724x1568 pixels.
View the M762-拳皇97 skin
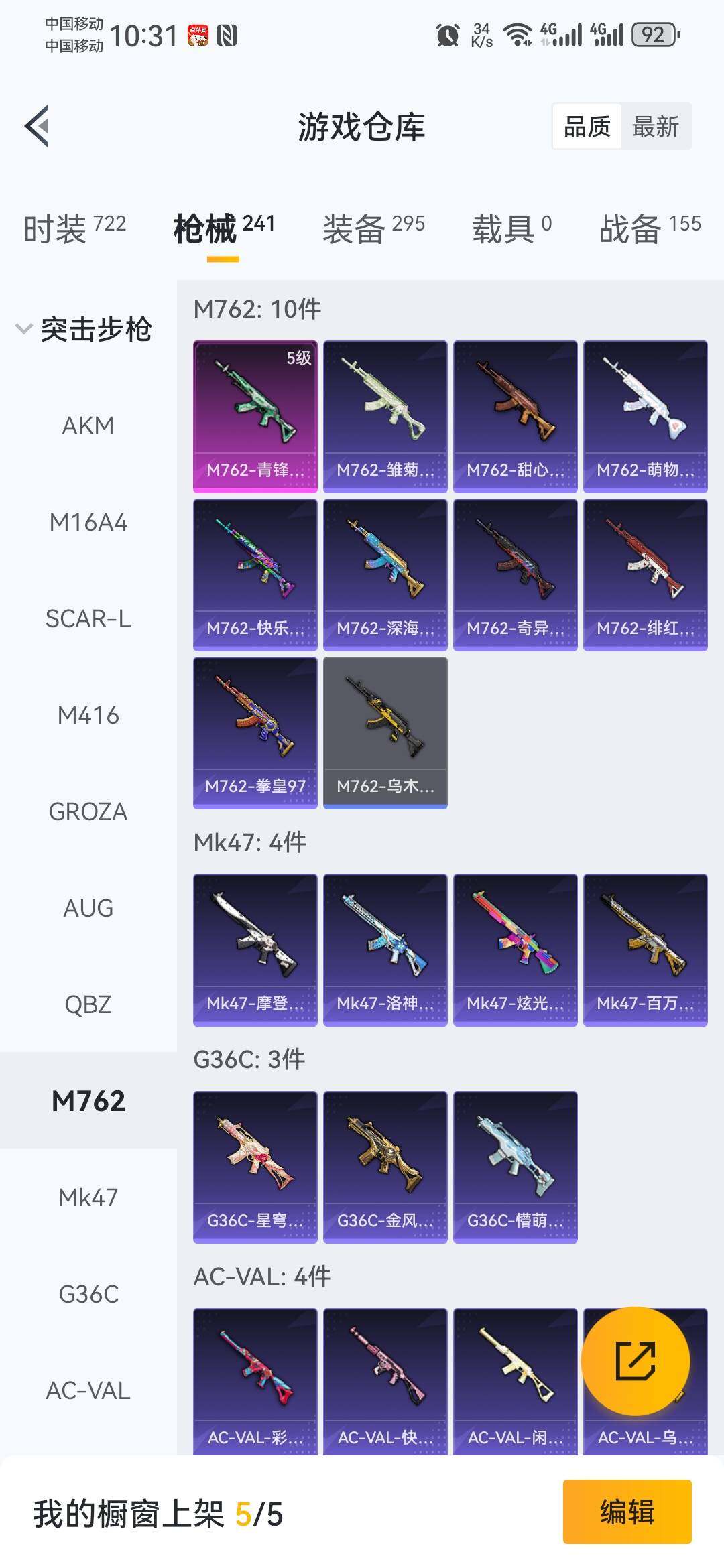coord(255,732)
